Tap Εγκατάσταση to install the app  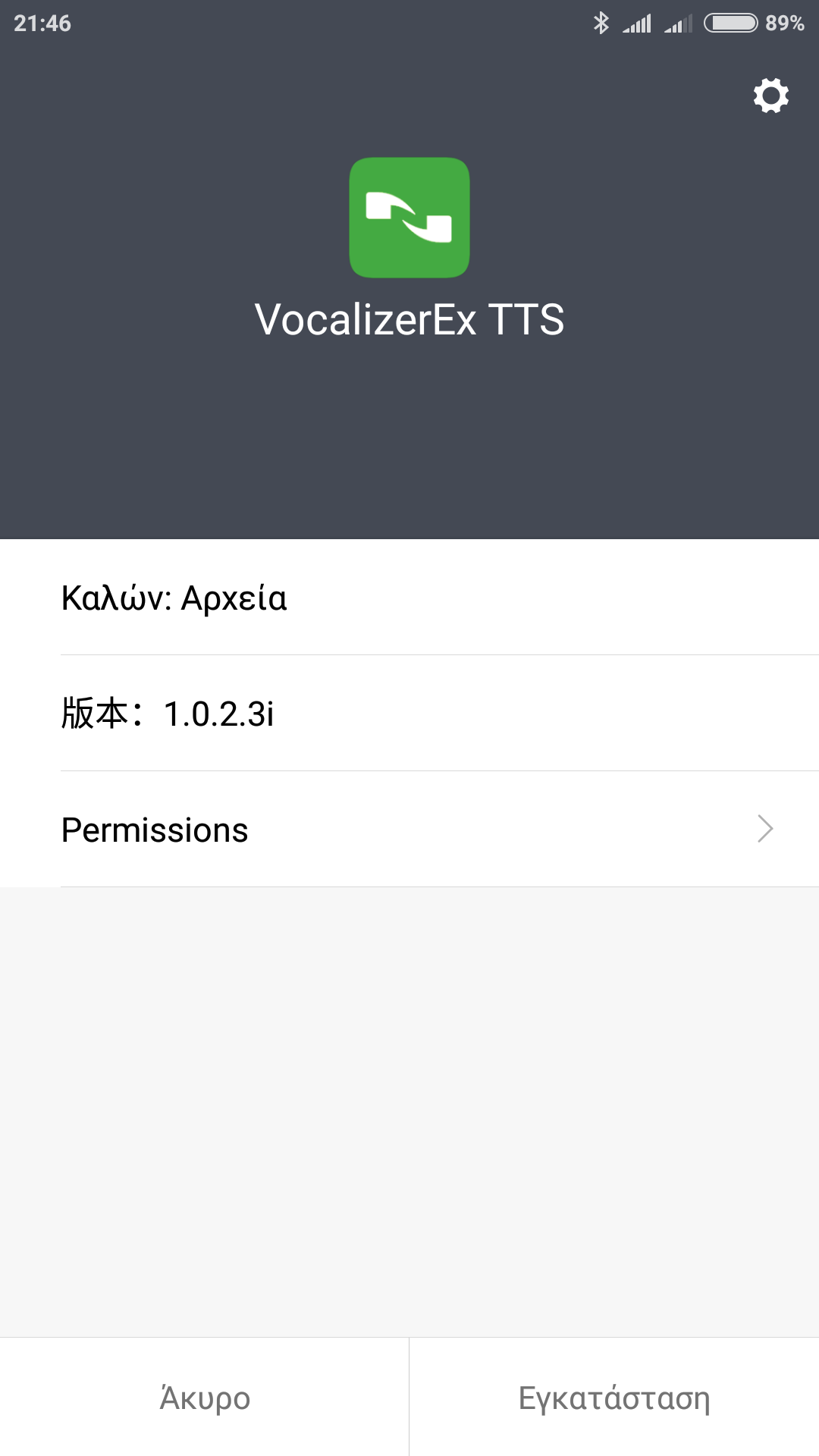tap(614, 1398)
